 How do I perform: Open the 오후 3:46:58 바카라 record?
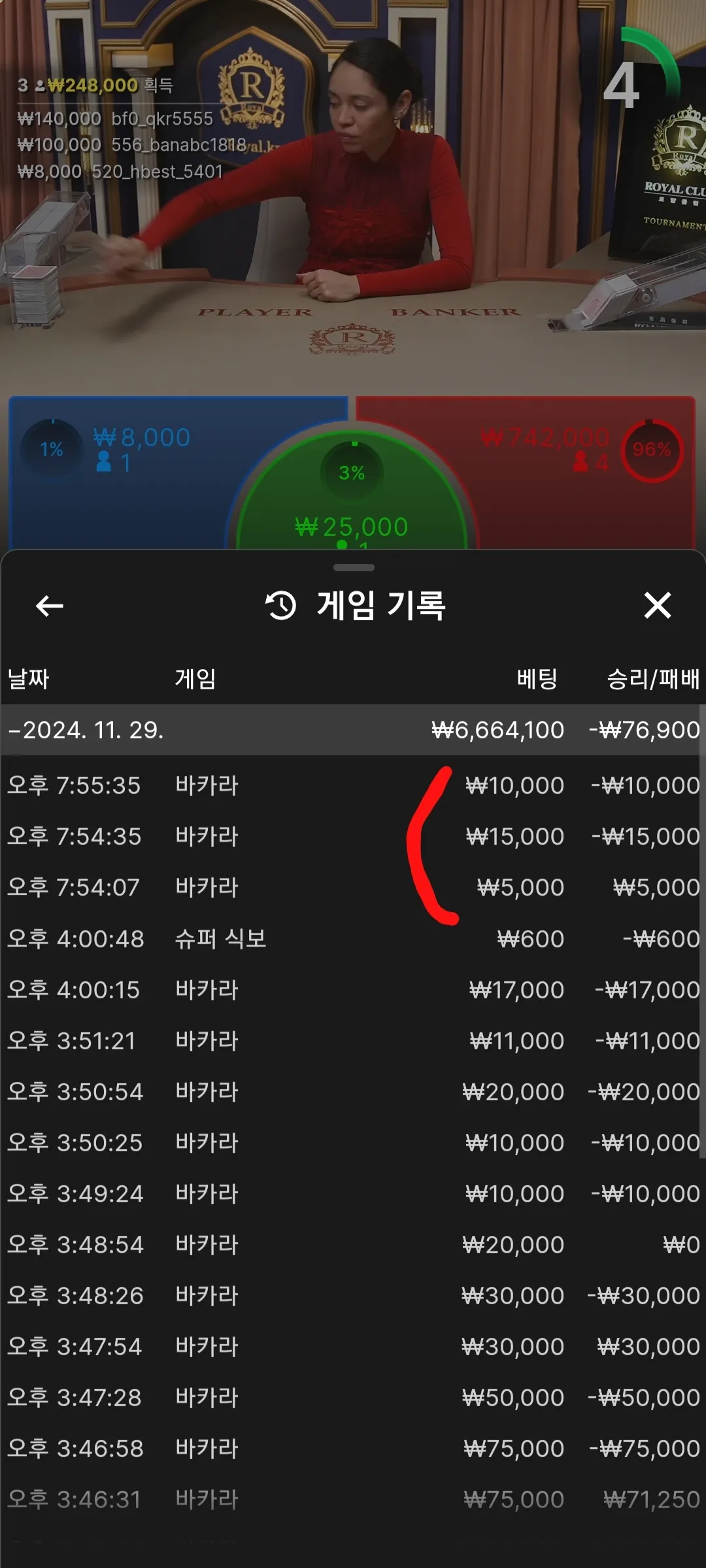pos(353,1448)
